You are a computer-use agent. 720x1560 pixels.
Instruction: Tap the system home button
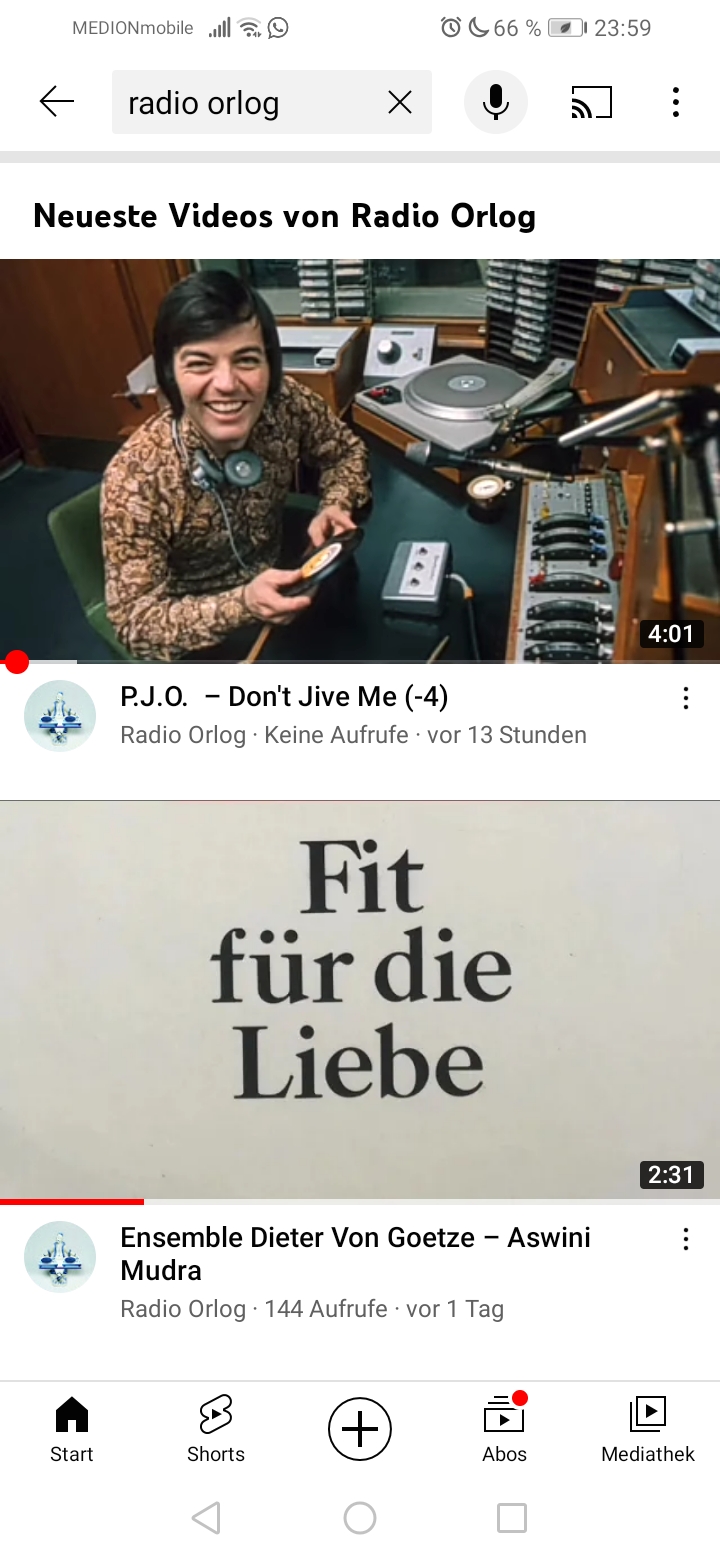click(360, 1518)
